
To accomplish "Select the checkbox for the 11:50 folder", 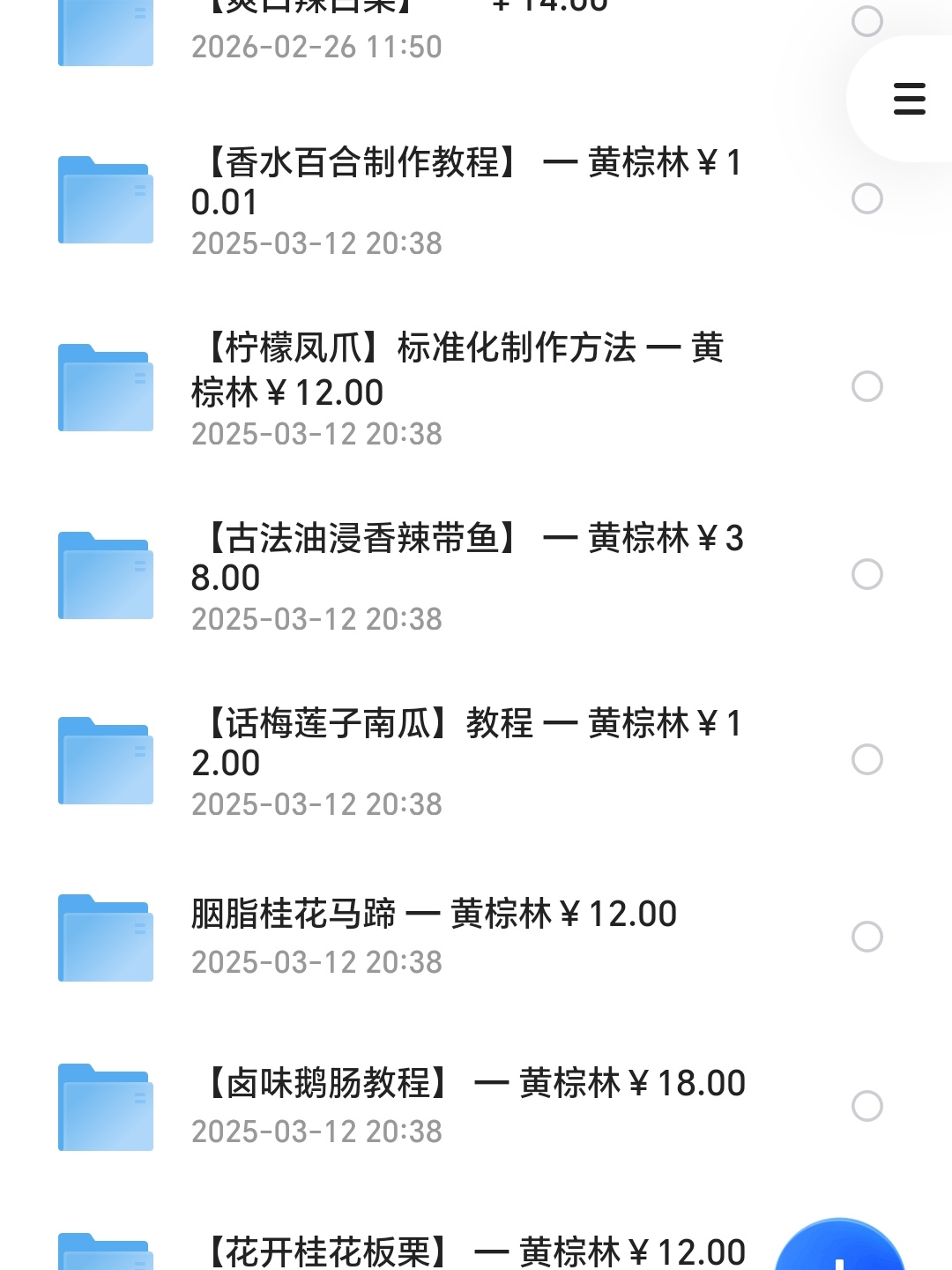I will 867,21.
